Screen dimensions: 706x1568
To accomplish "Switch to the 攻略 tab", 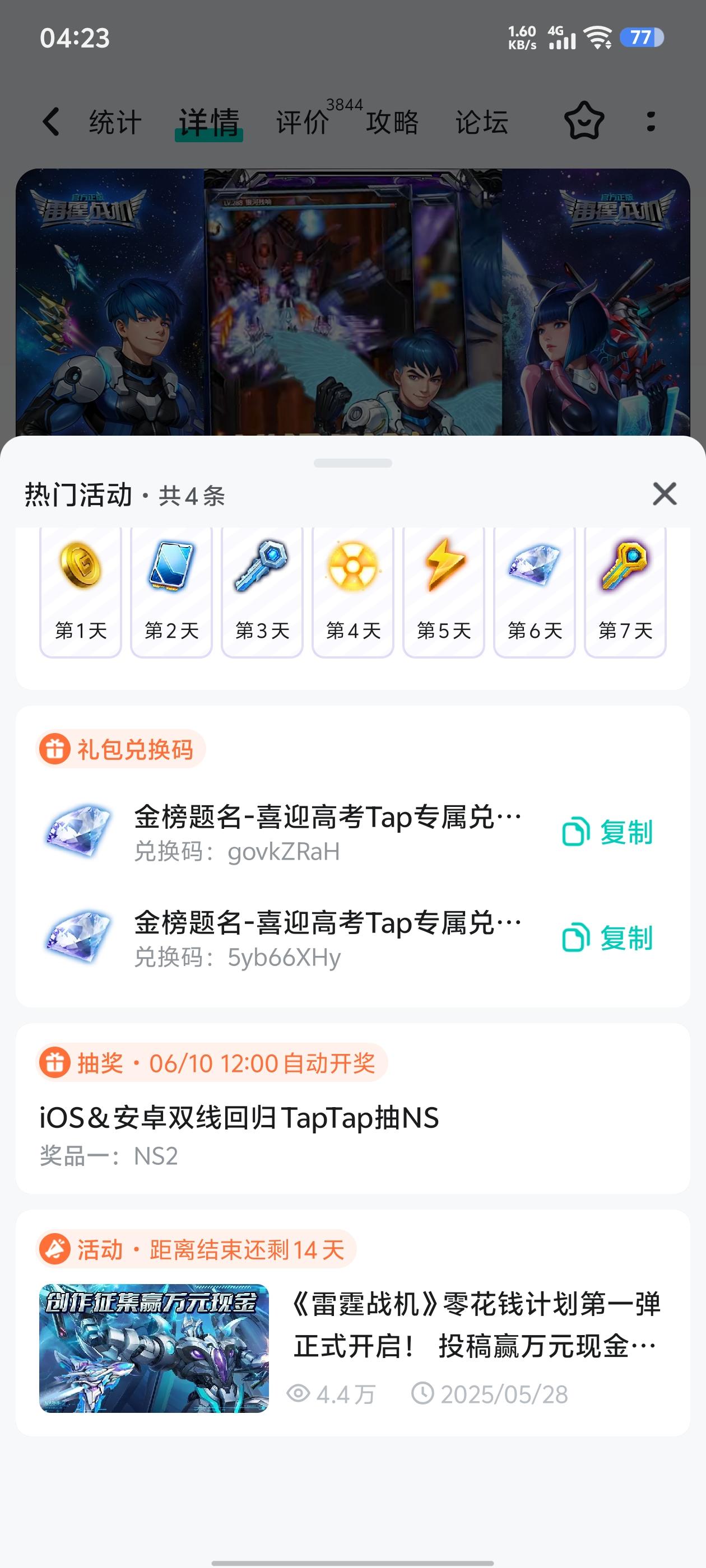I will click(392, 122).
